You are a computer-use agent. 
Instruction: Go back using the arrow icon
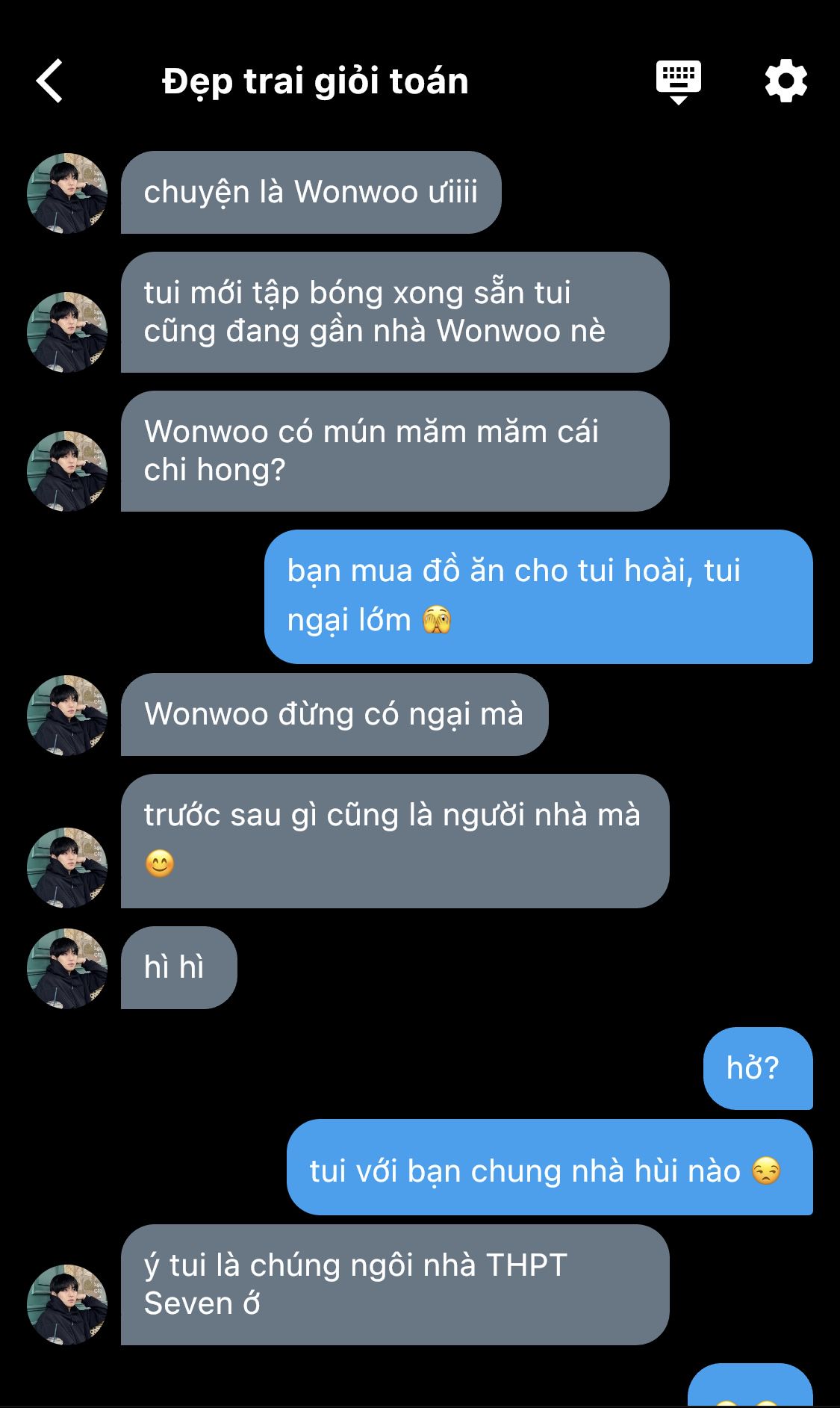point(49,81)
